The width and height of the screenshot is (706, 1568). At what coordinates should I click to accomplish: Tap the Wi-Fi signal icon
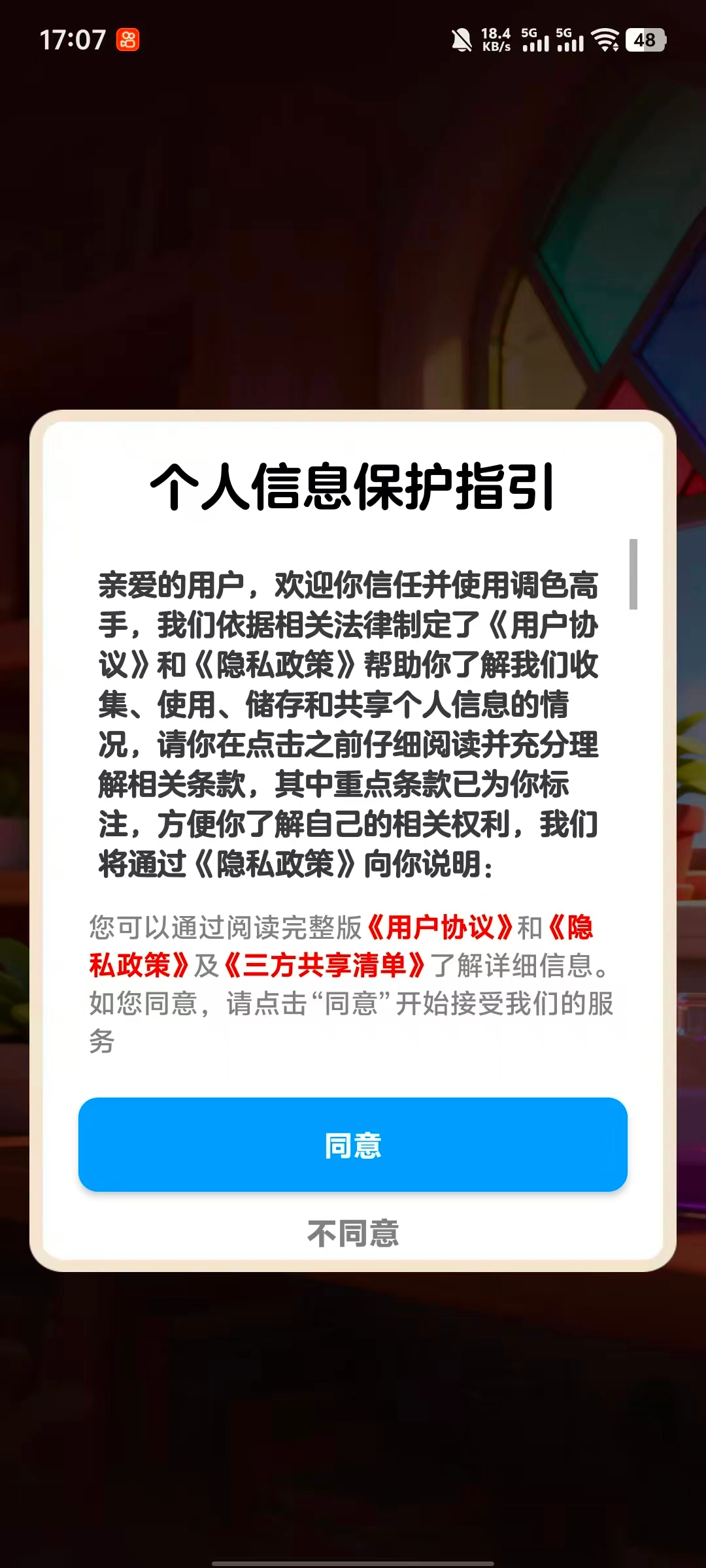tap(605, 41)
